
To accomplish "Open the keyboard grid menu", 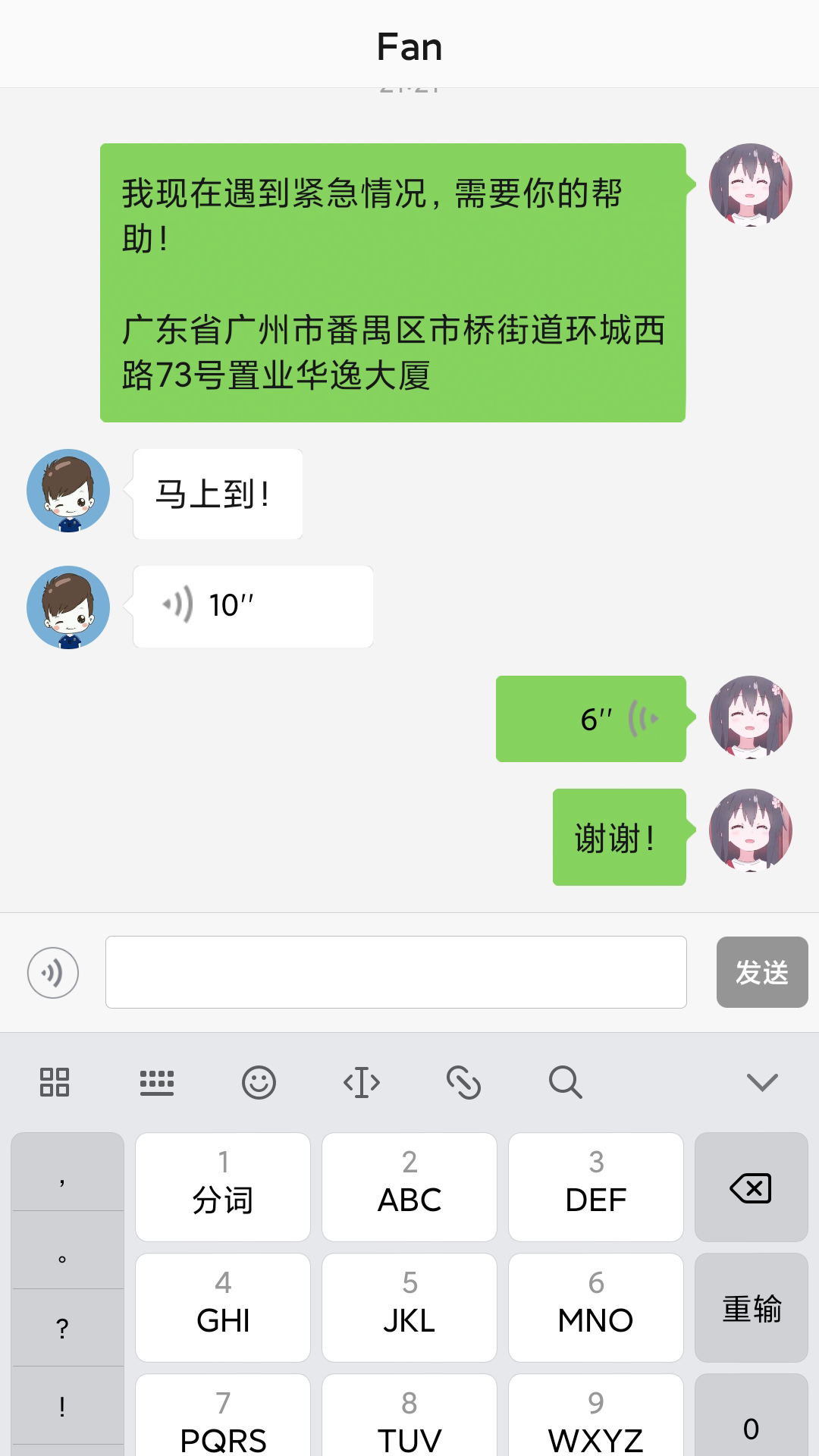I will (55, 1082).
